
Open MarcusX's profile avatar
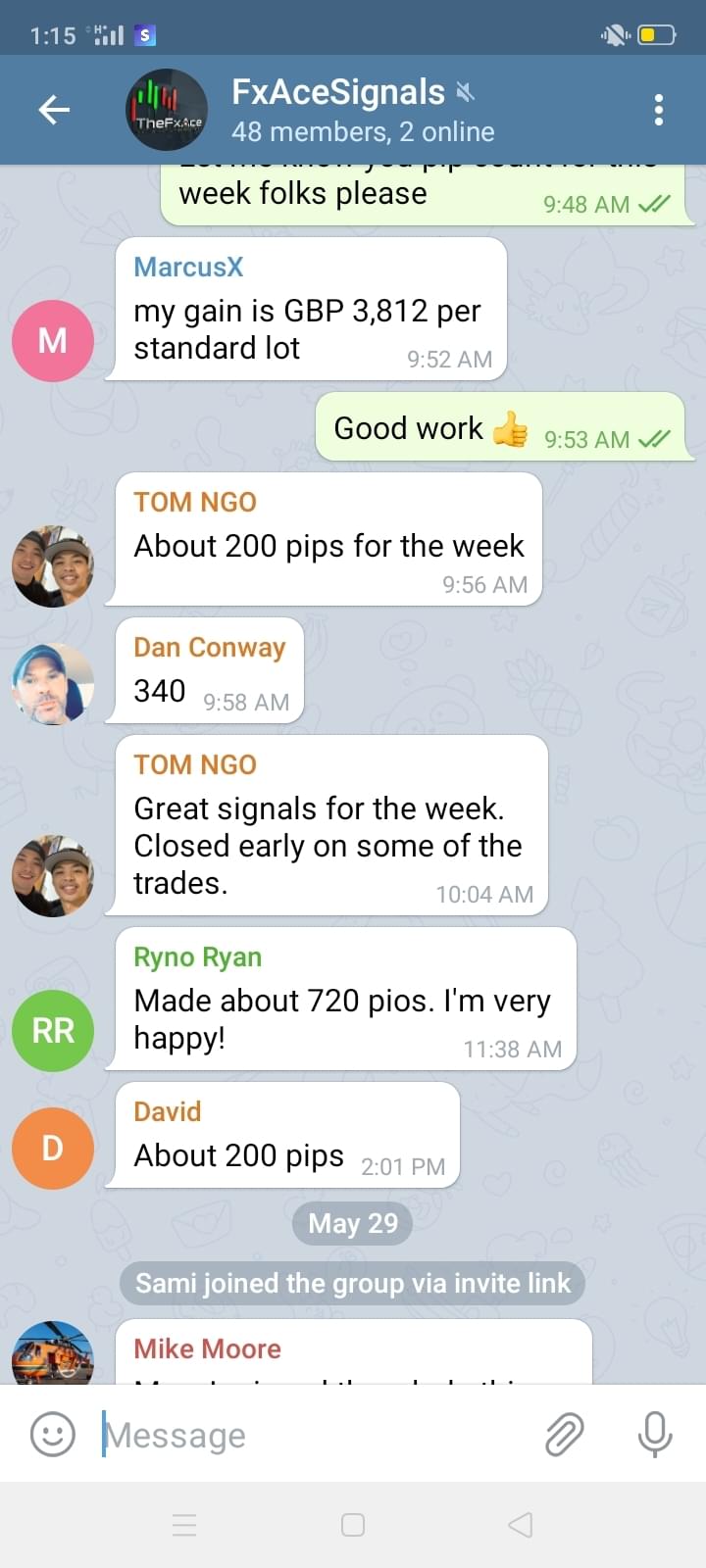[53, 341]
